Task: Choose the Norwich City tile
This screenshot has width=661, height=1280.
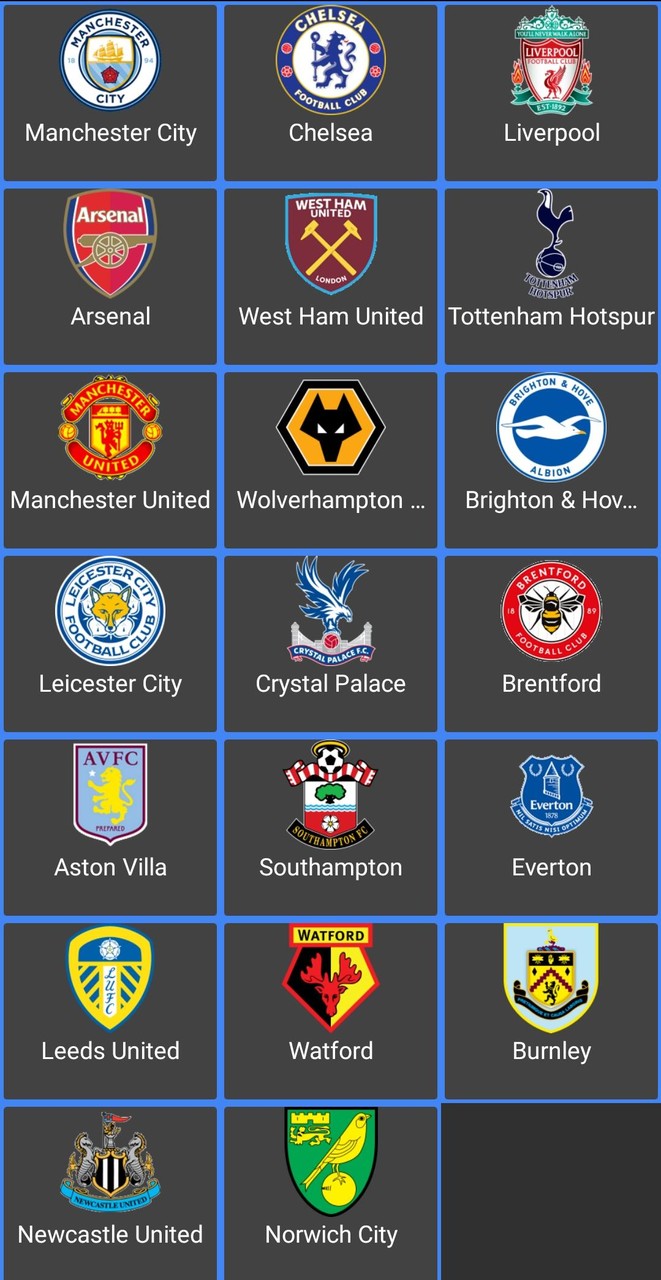Action: (x=330, y=1192)
